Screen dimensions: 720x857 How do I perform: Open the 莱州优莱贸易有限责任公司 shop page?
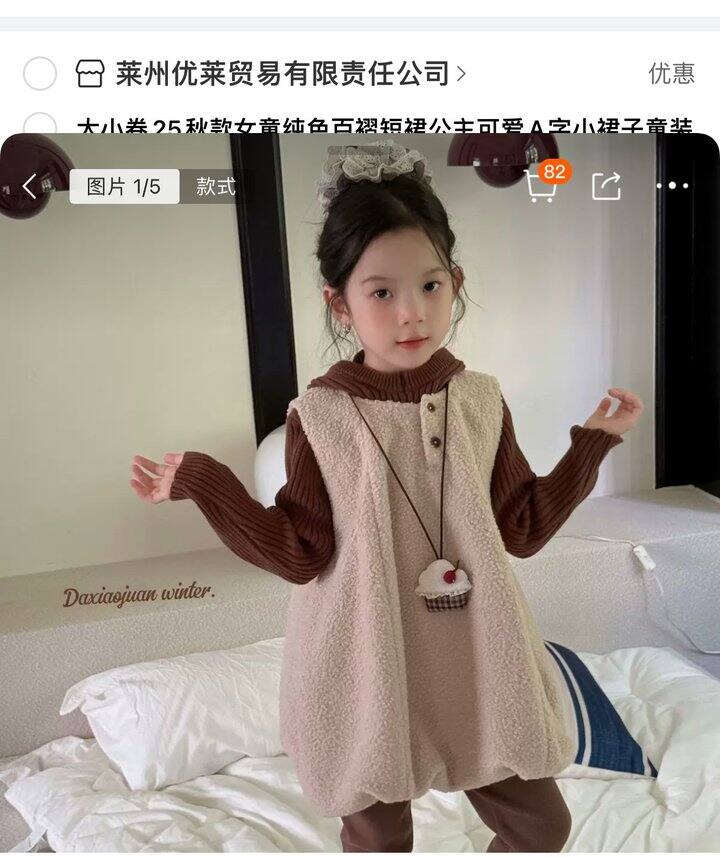[x=282, y=73]
